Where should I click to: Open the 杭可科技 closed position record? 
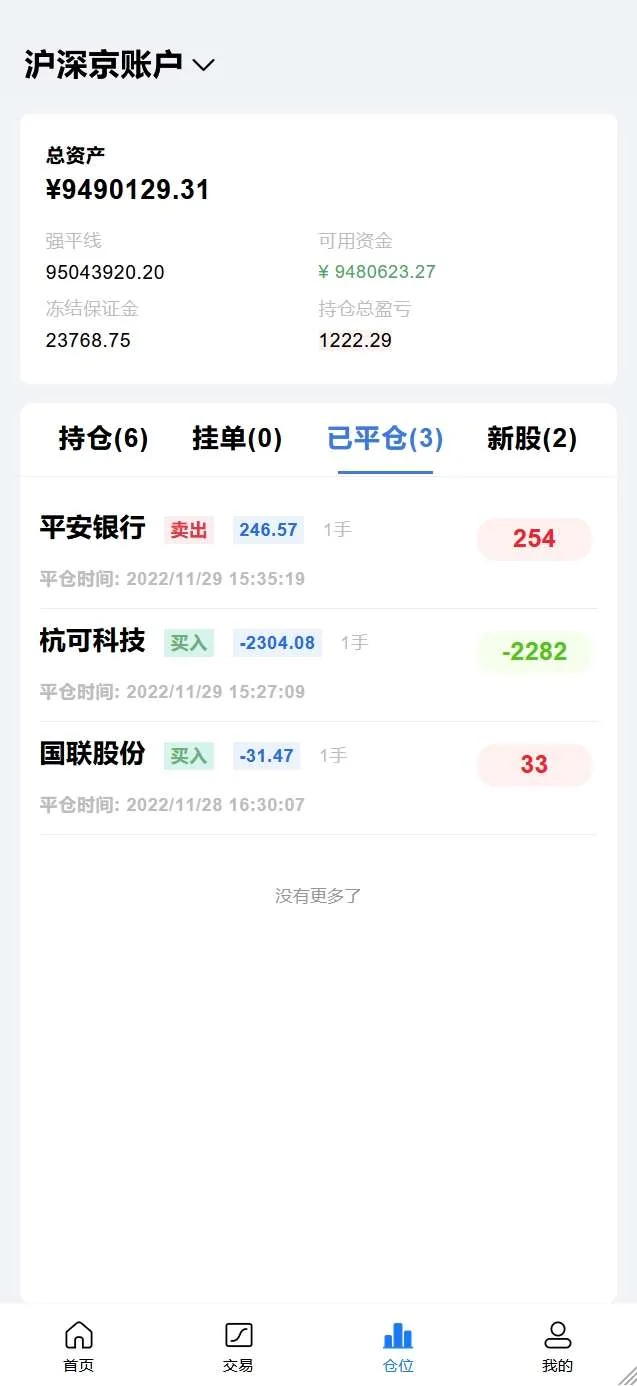pos(318,664)
